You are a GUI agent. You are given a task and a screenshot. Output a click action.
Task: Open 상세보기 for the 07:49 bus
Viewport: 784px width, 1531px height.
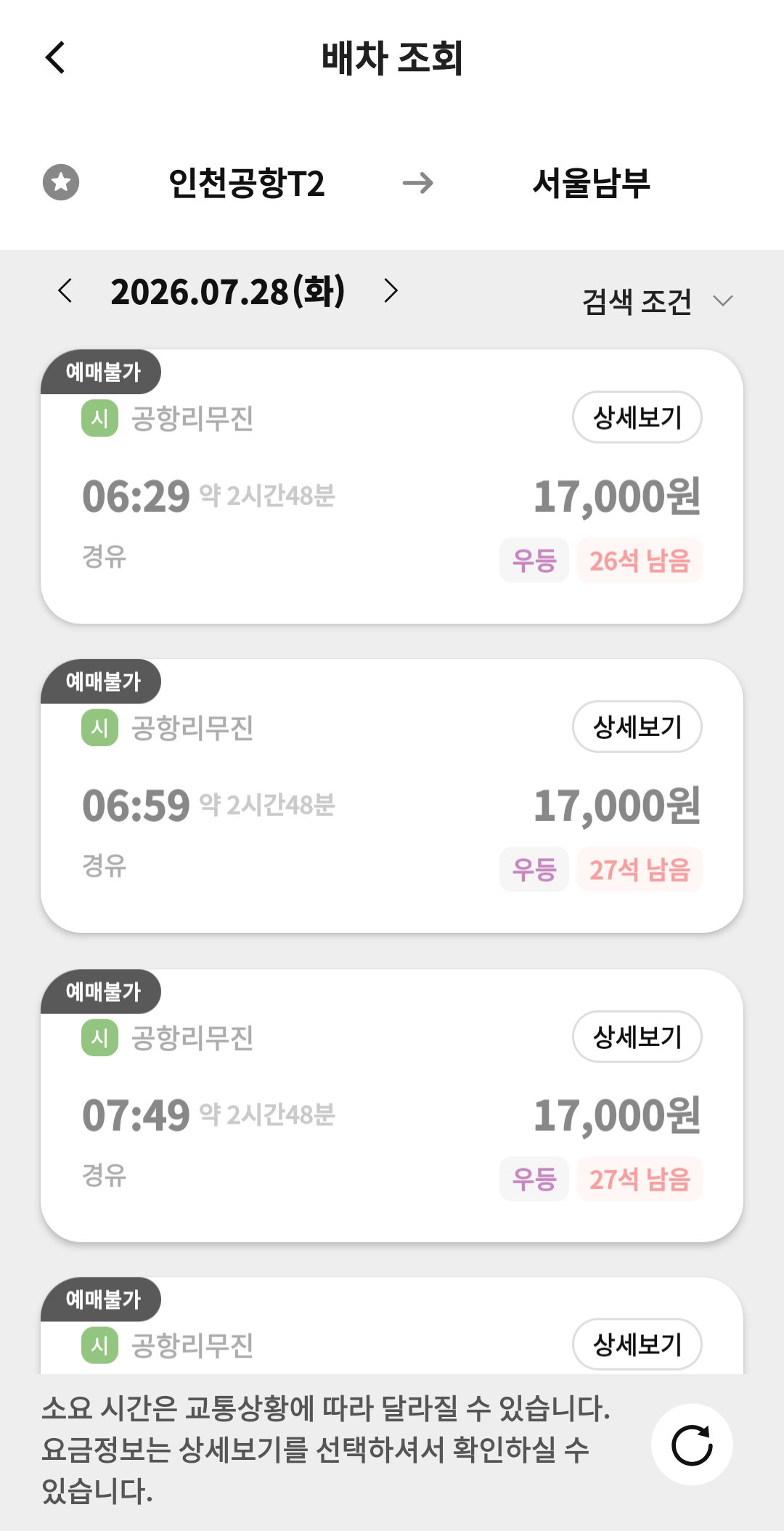click(x=637, y=1037)
